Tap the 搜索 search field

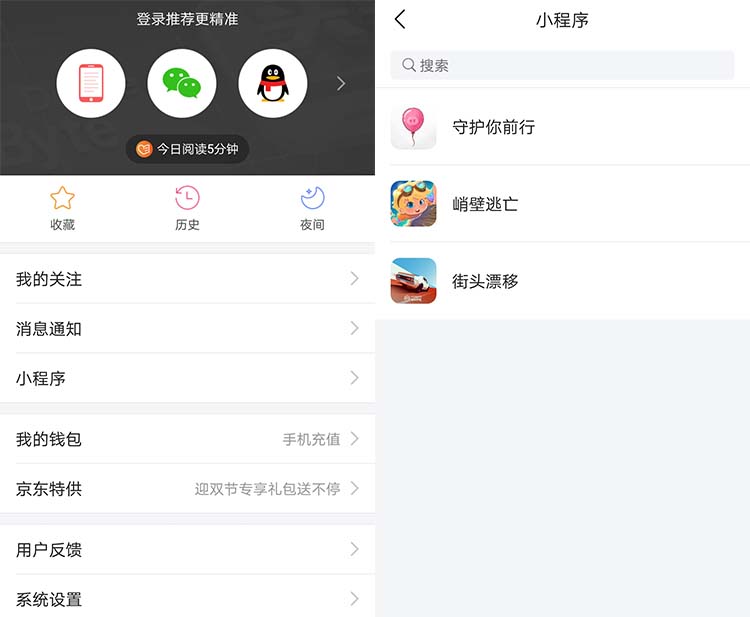click(562, 65)
